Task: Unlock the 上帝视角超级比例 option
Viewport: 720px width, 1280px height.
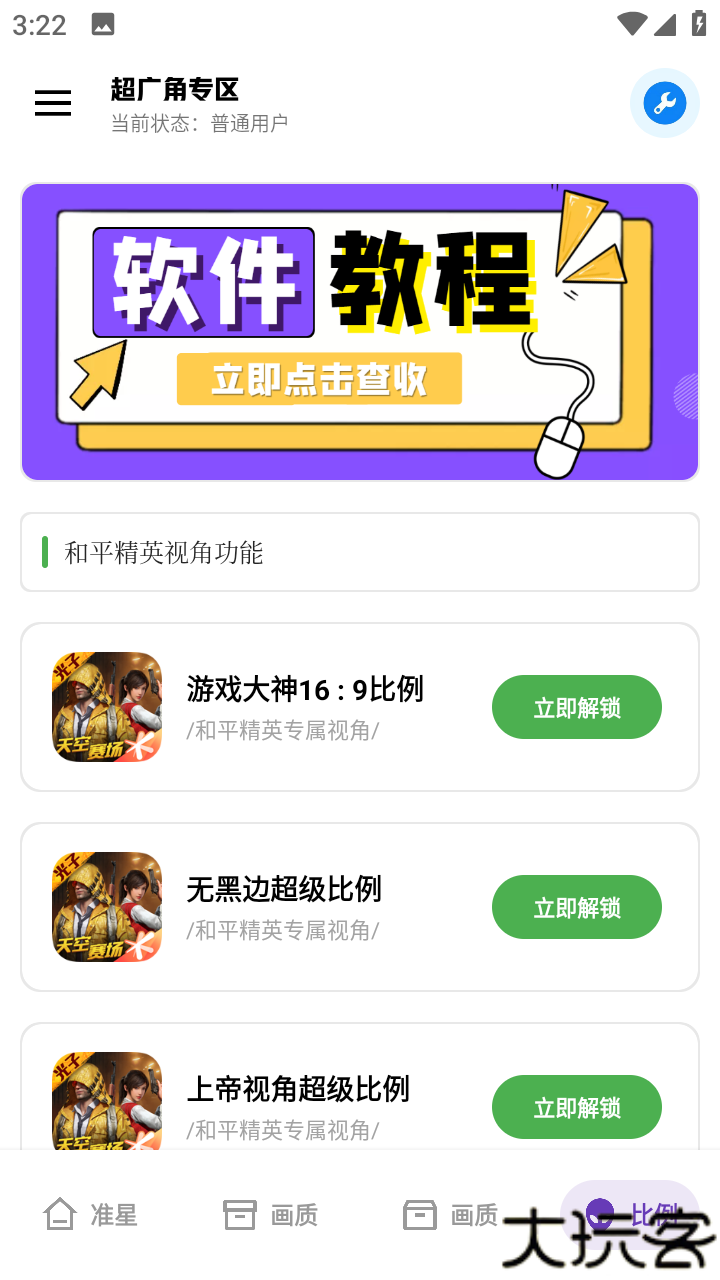Action: [x=576, y=1107]
